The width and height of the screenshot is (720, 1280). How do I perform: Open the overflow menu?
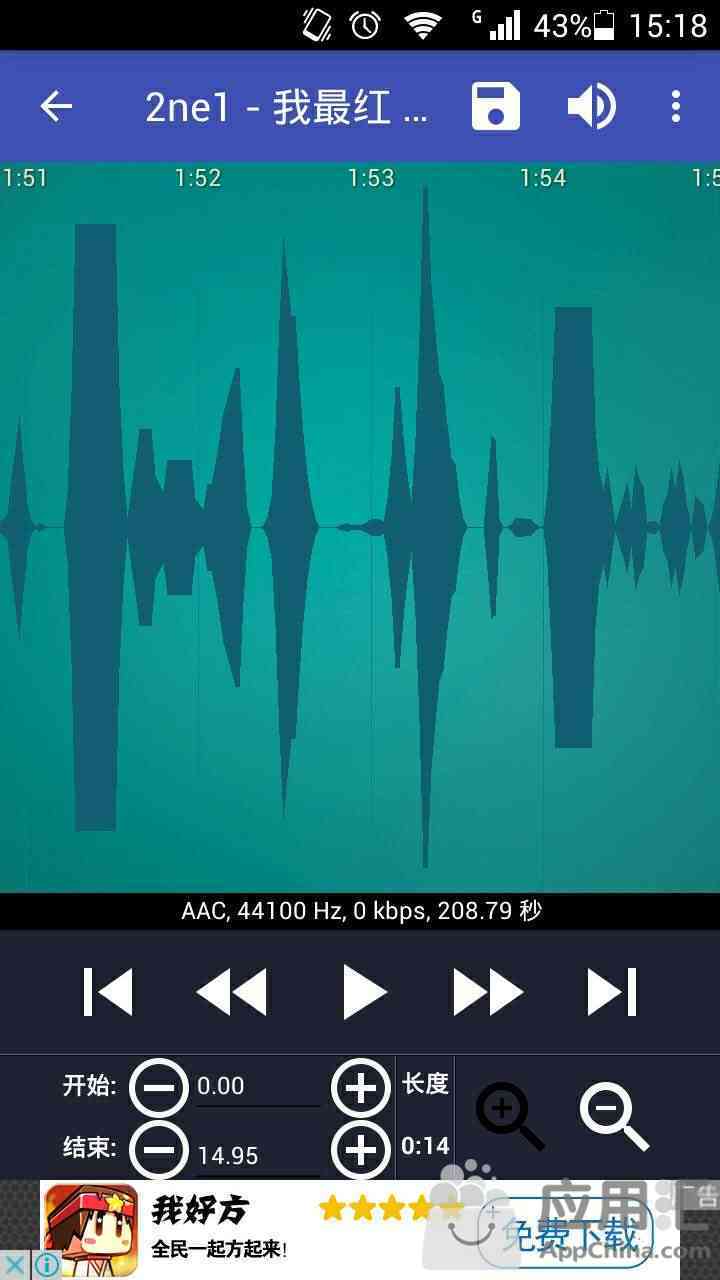coord(676,106)
